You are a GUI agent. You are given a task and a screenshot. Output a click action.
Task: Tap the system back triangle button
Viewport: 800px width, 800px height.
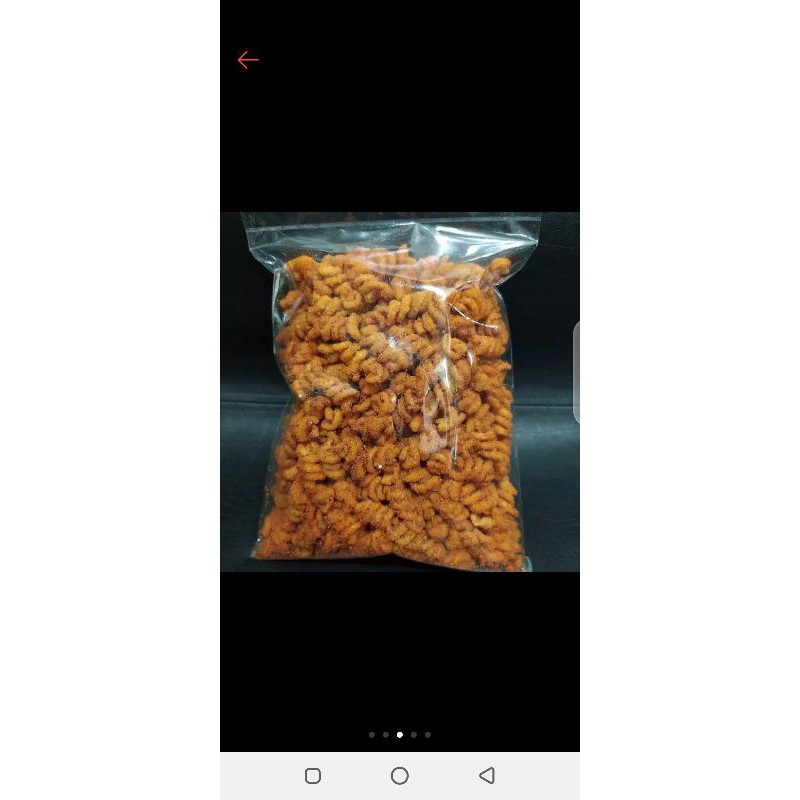pos(487,776)
